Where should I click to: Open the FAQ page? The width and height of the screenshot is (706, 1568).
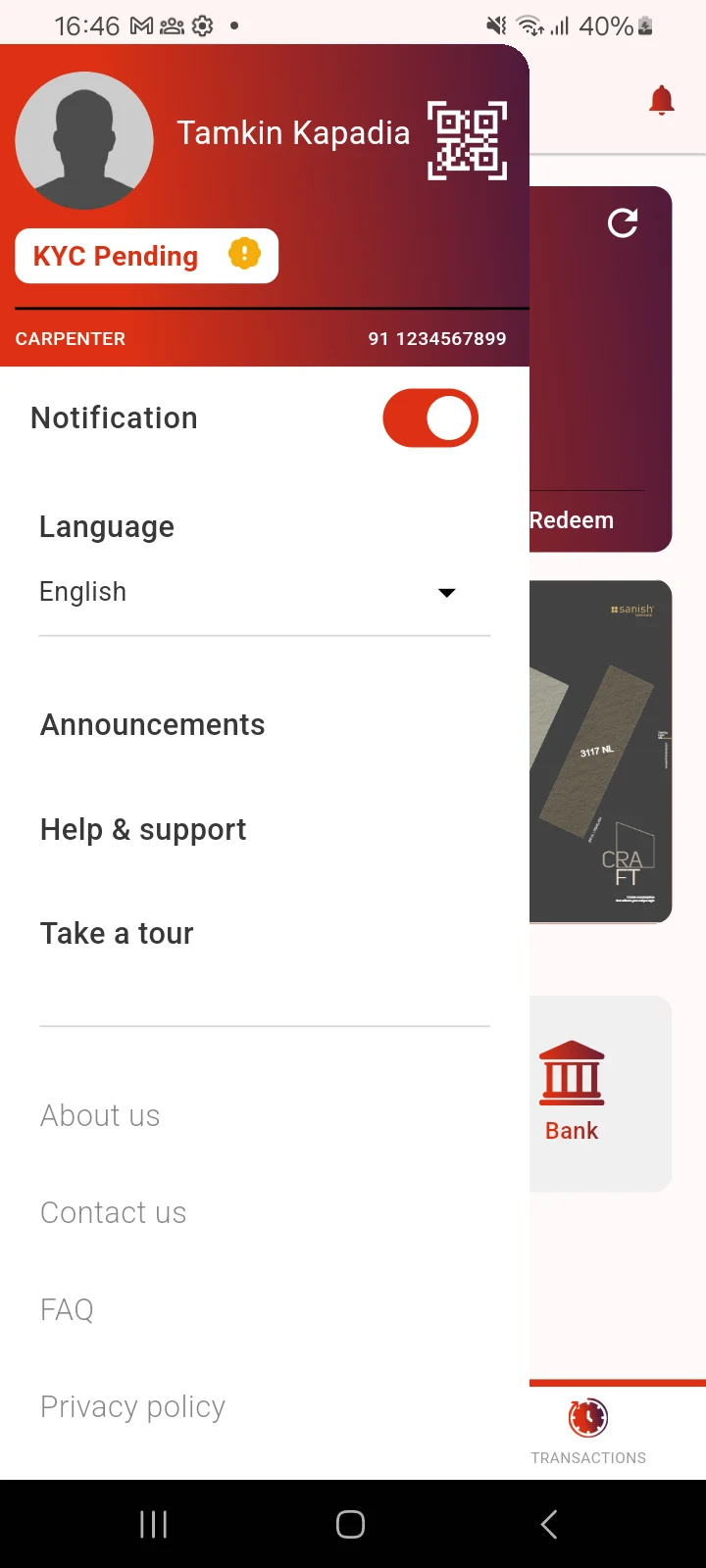point(67,1310)
